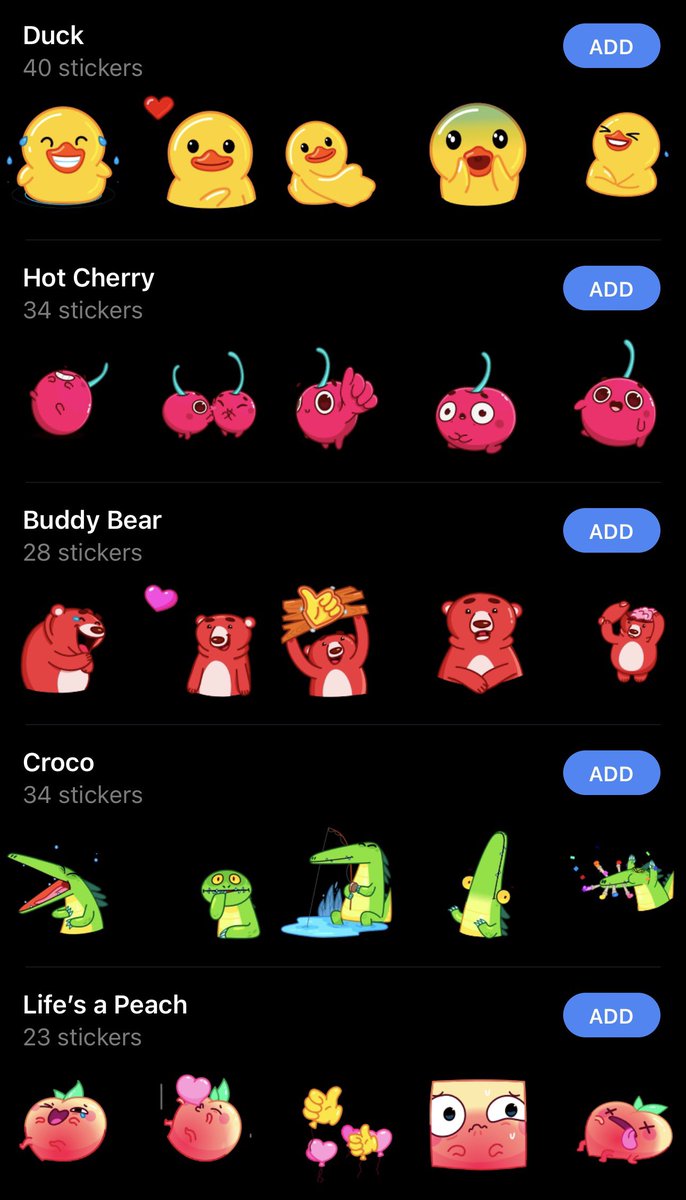The width and height of the screenshot is (686, 1200).
Task: Add the Buddy Bear sticker pack
Action: click(x=611, y=531)
